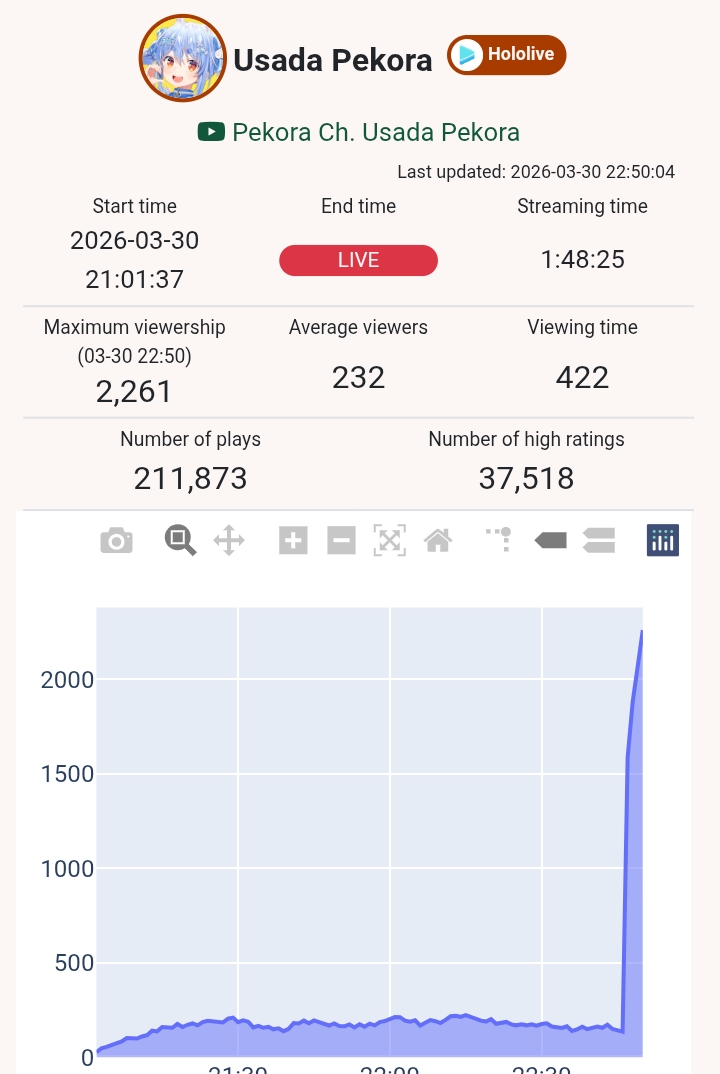
Task: Open the Hololive group badge
Action: click(x=507, y=55)
